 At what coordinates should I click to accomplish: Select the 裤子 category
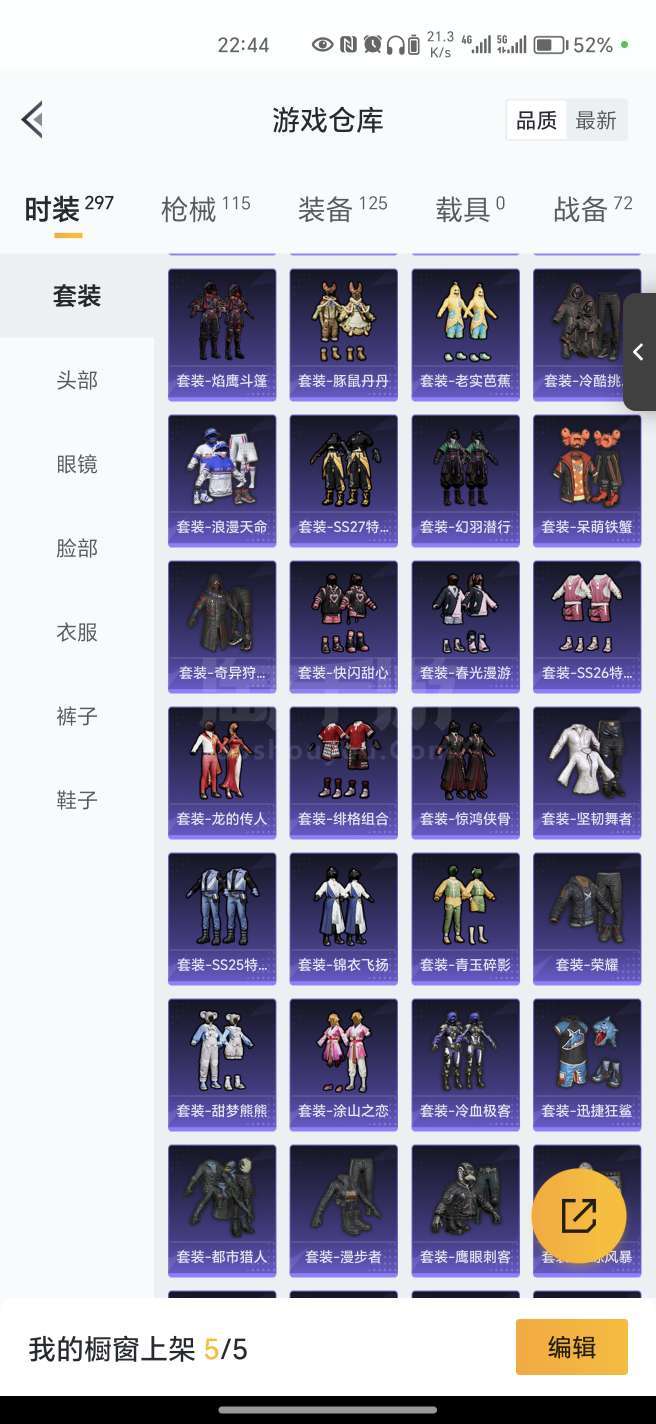(x=77, y=716)
